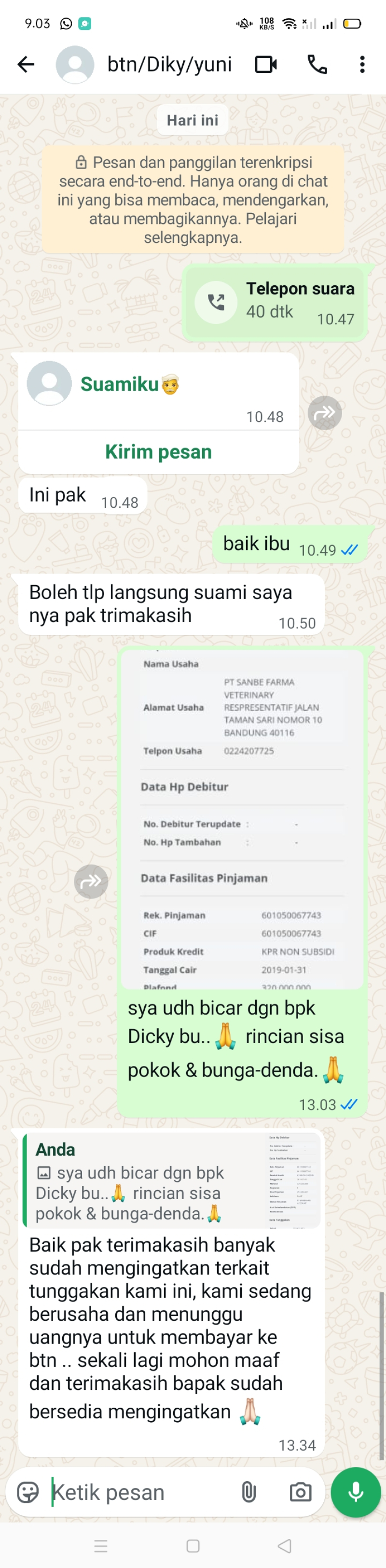The image size is (386, 1568).
Task: Open btn/Diky/yuni contact info
Action: tap(169, 64)
